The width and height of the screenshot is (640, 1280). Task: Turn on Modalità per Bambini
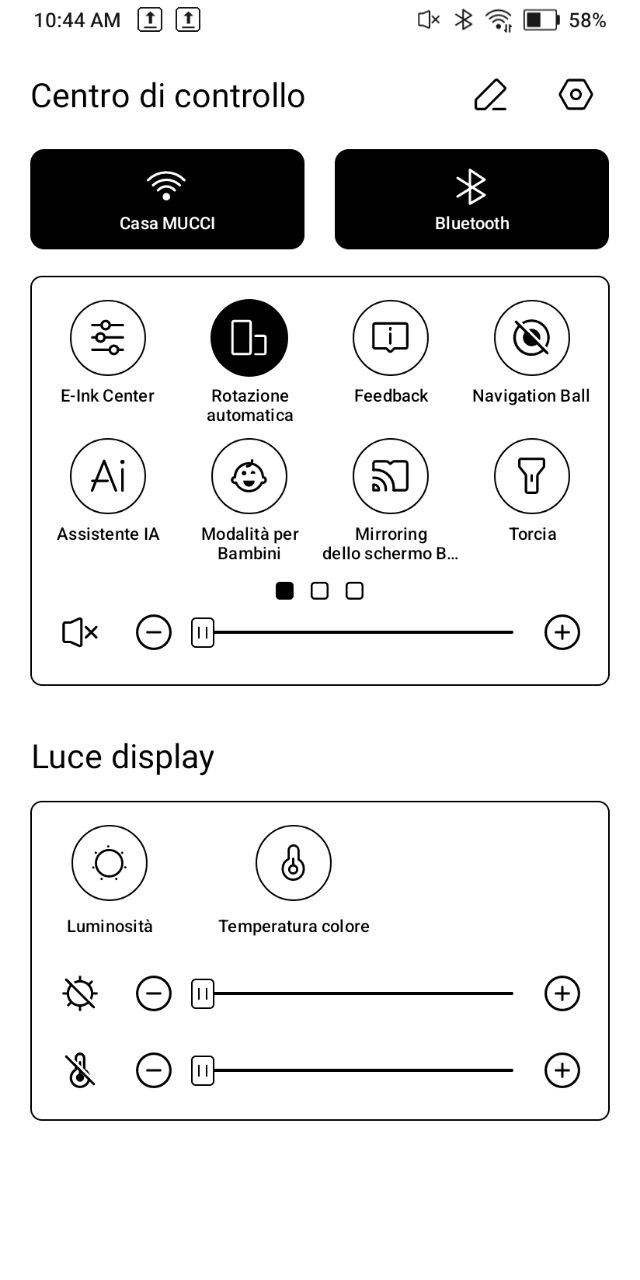click(x=249, y=476)
